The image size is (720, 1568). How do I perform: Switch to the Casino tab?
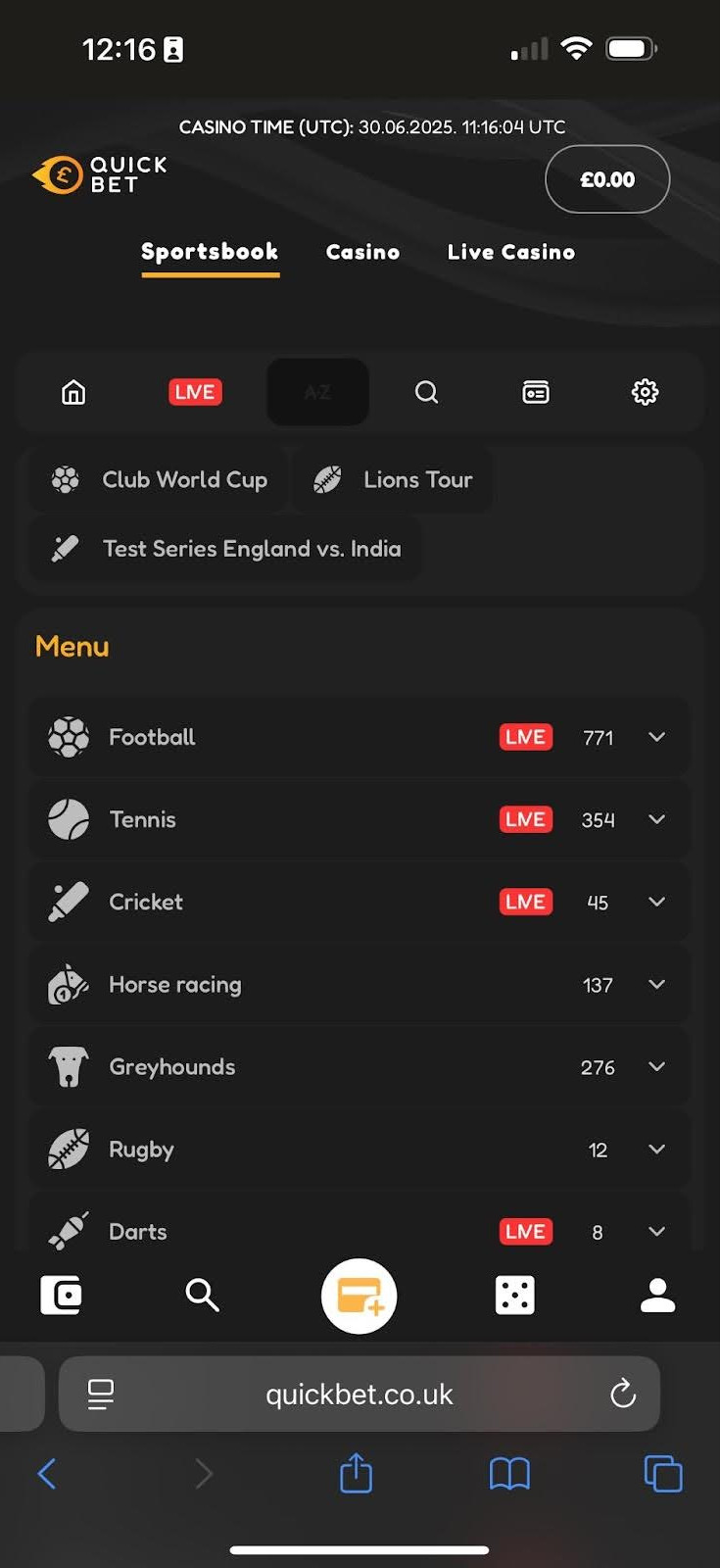(362, 252)
